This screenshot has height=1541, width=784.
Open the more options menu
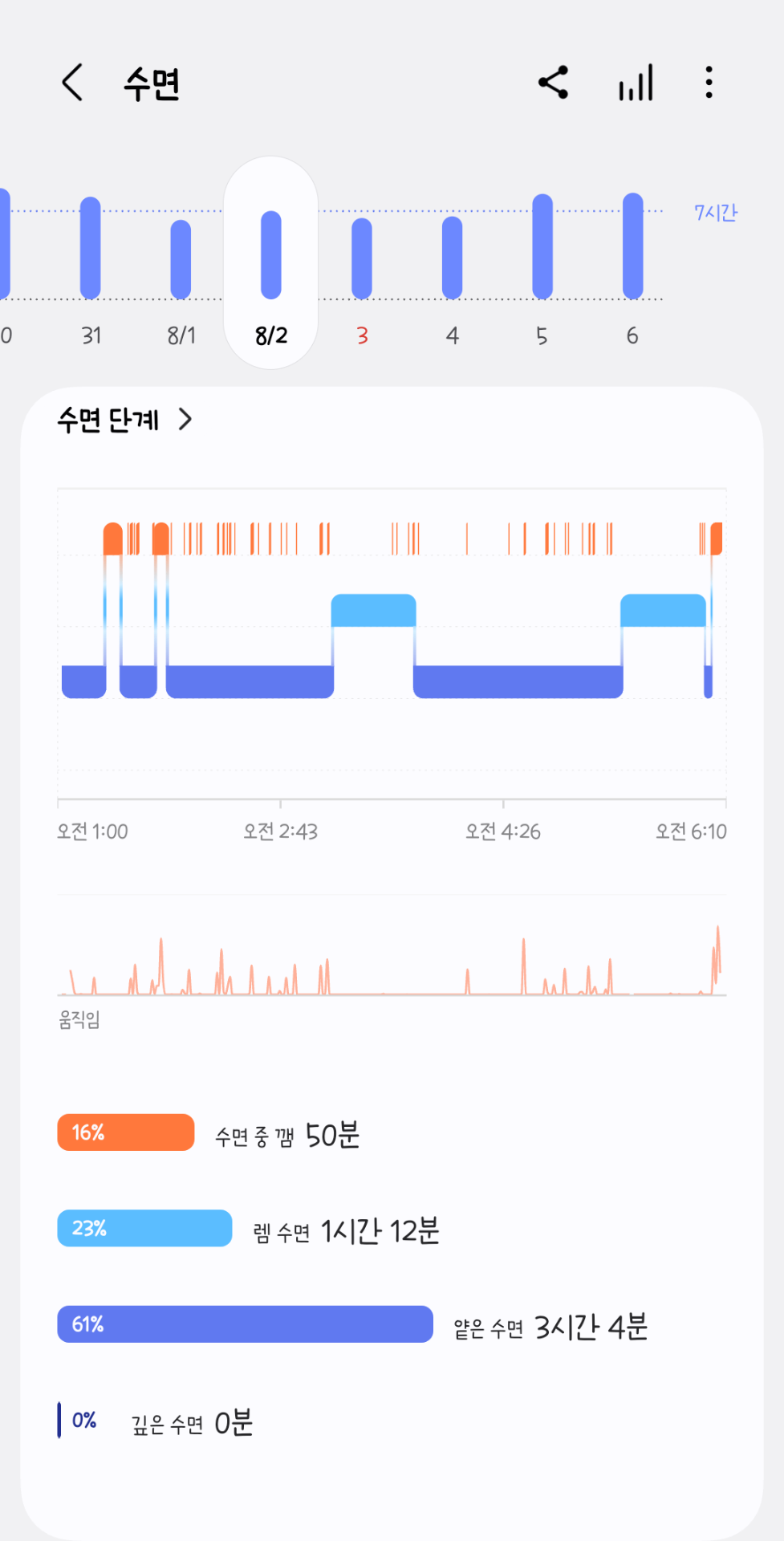click(x=709, y=83)
